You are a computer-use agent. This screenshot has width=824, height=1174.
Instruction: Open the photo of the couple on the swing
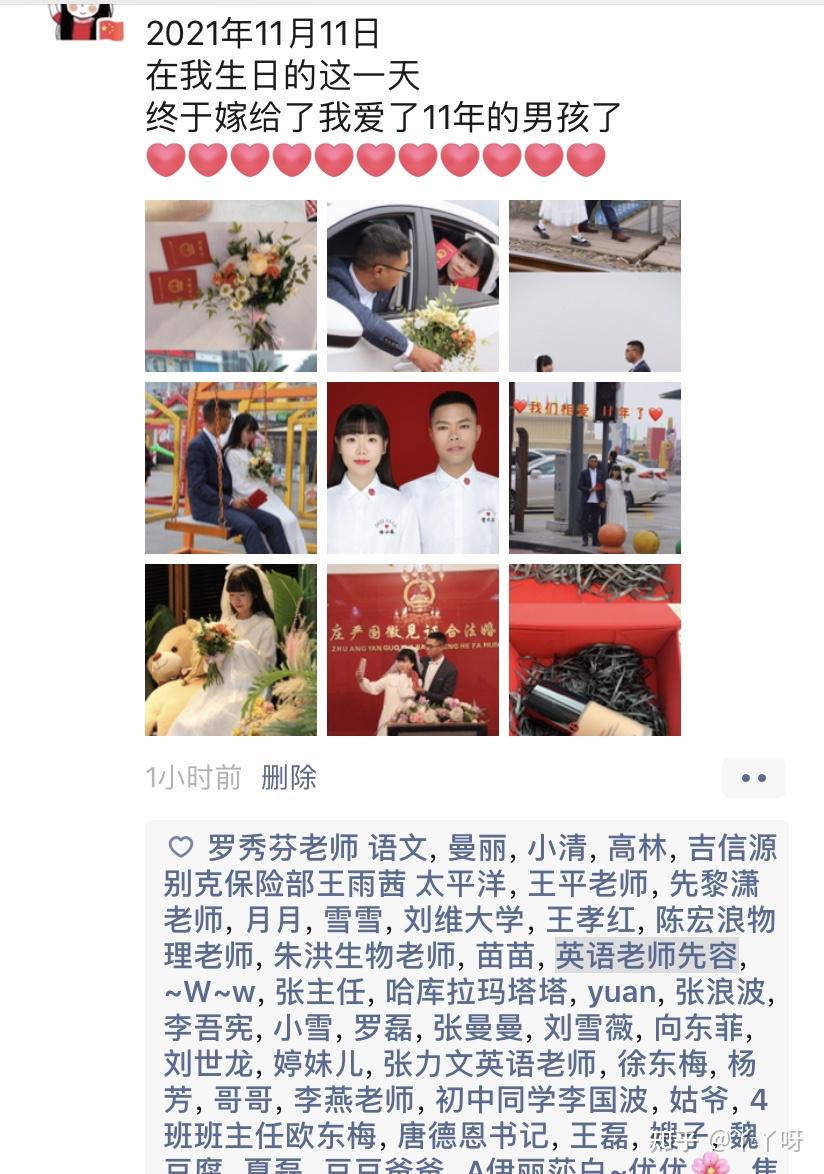(231, 468)
